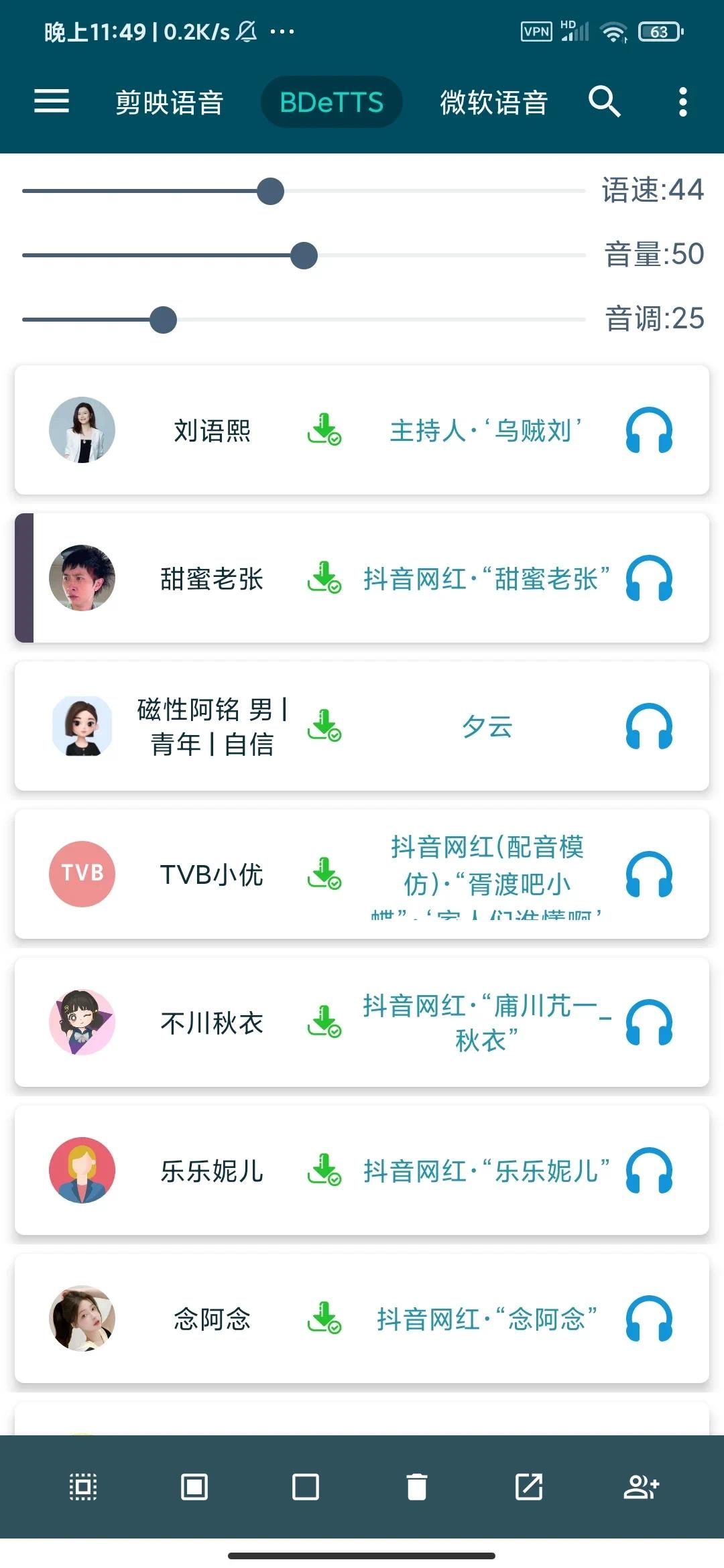Viewport: 724px width, 1568px height.
Task: Tap the 音量 volume slider
Action: coord(304,255)
